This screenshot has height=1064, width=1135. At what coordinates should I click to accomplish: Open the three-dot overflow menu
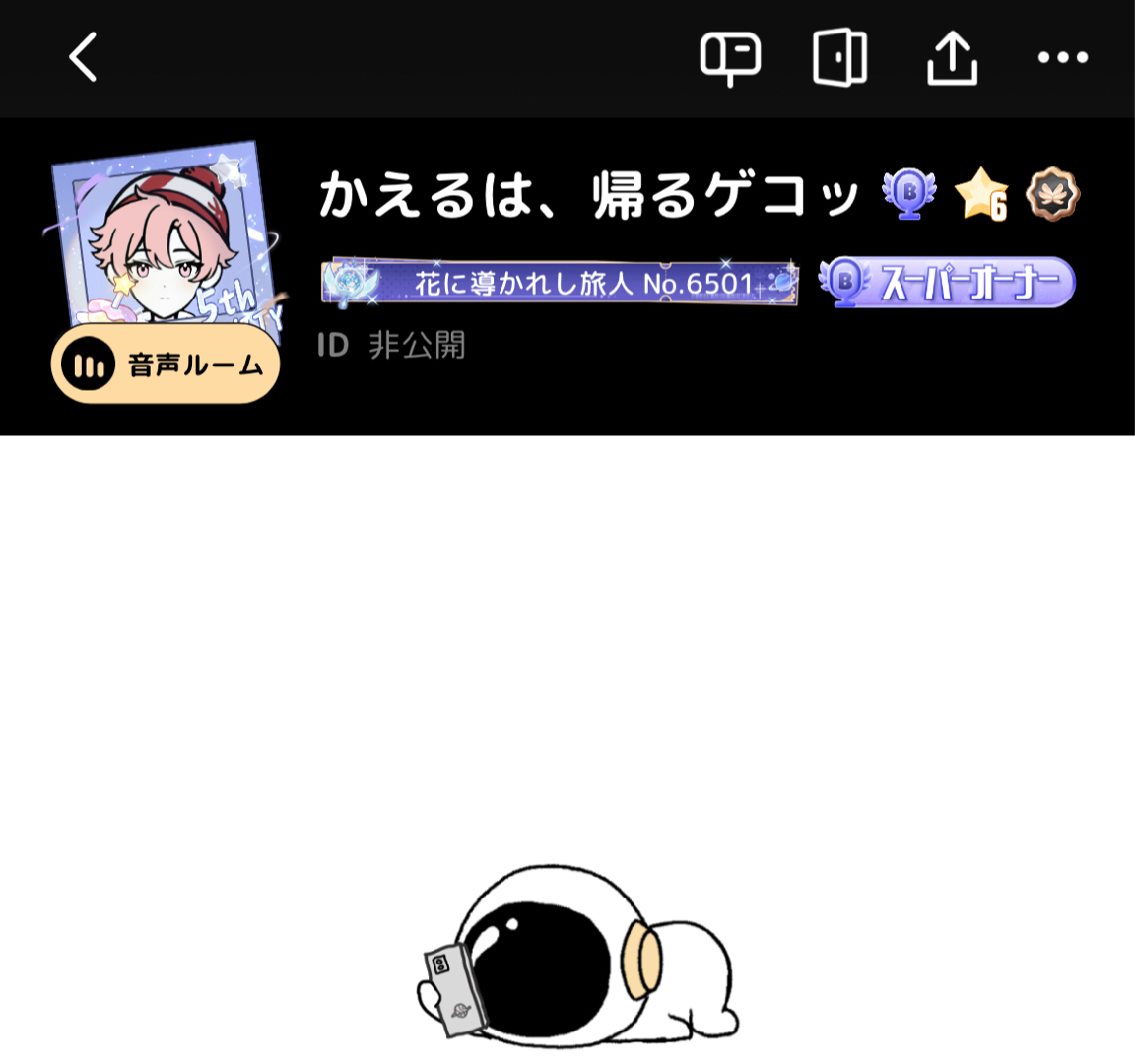point(1063,57)
